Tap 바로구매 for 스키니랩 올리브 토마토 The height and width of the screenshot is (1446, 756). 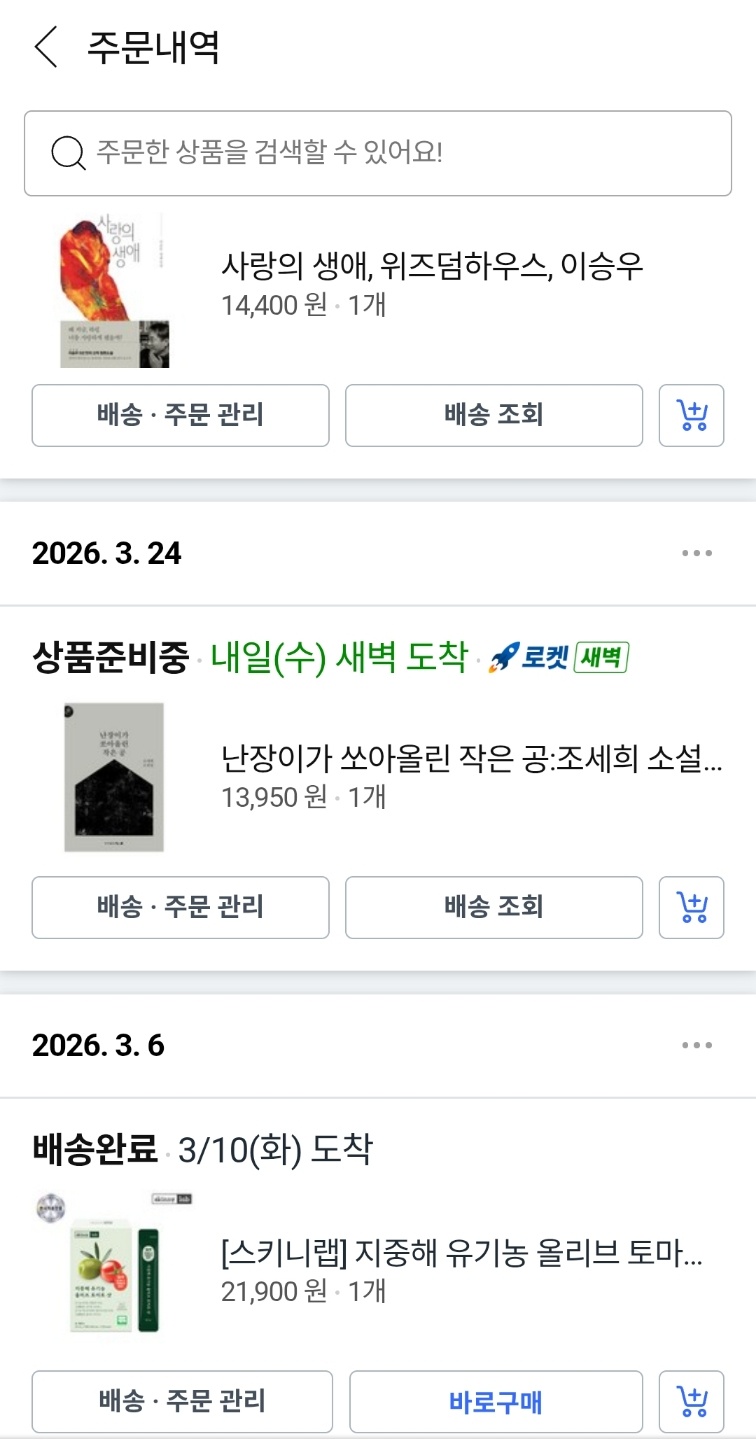click(x=496, y=1401)
